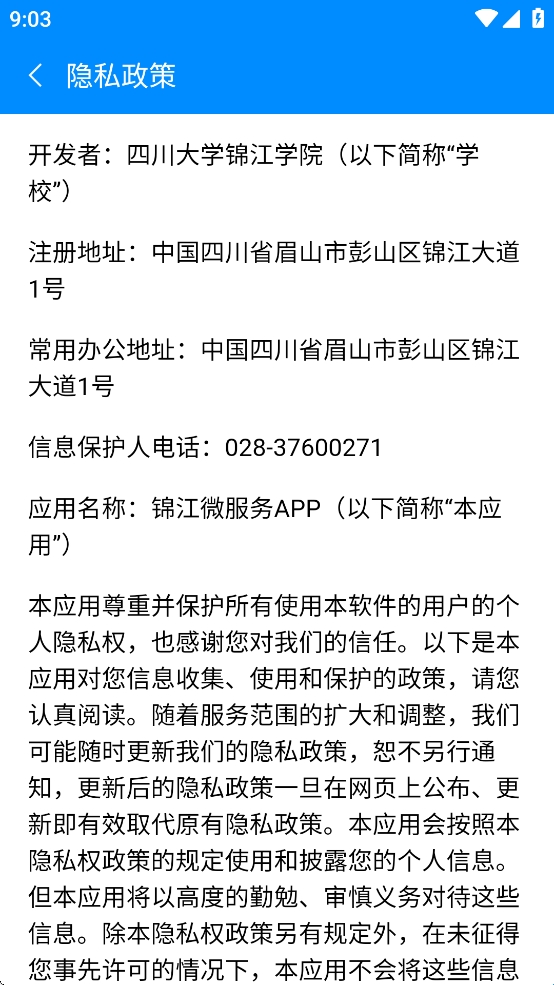
Task: Go back from the 隐私政策 page
Action: point(36,75)
